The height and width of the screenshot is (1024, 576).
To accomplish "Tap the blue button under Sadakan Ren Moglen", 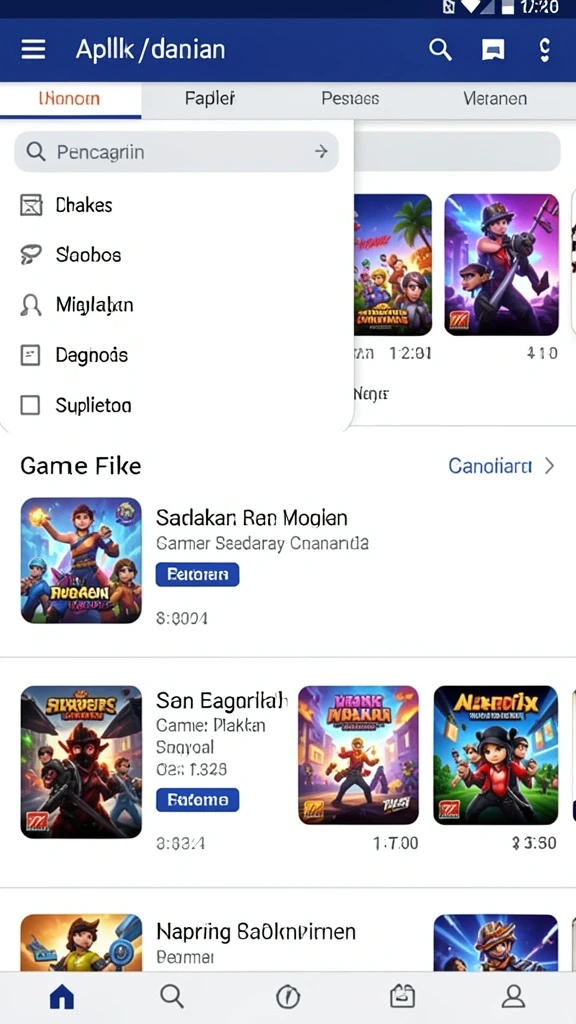I will 197,575.
